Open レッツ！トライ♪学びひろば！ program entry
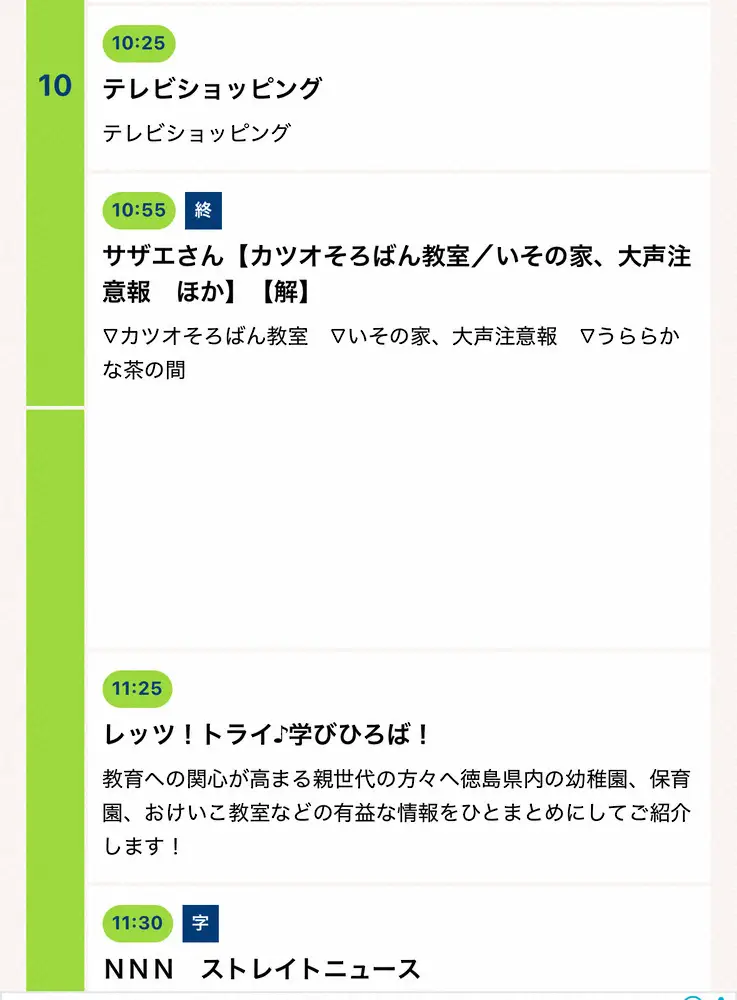Viewport: 737px width, 1000px height. pos(268,735)
